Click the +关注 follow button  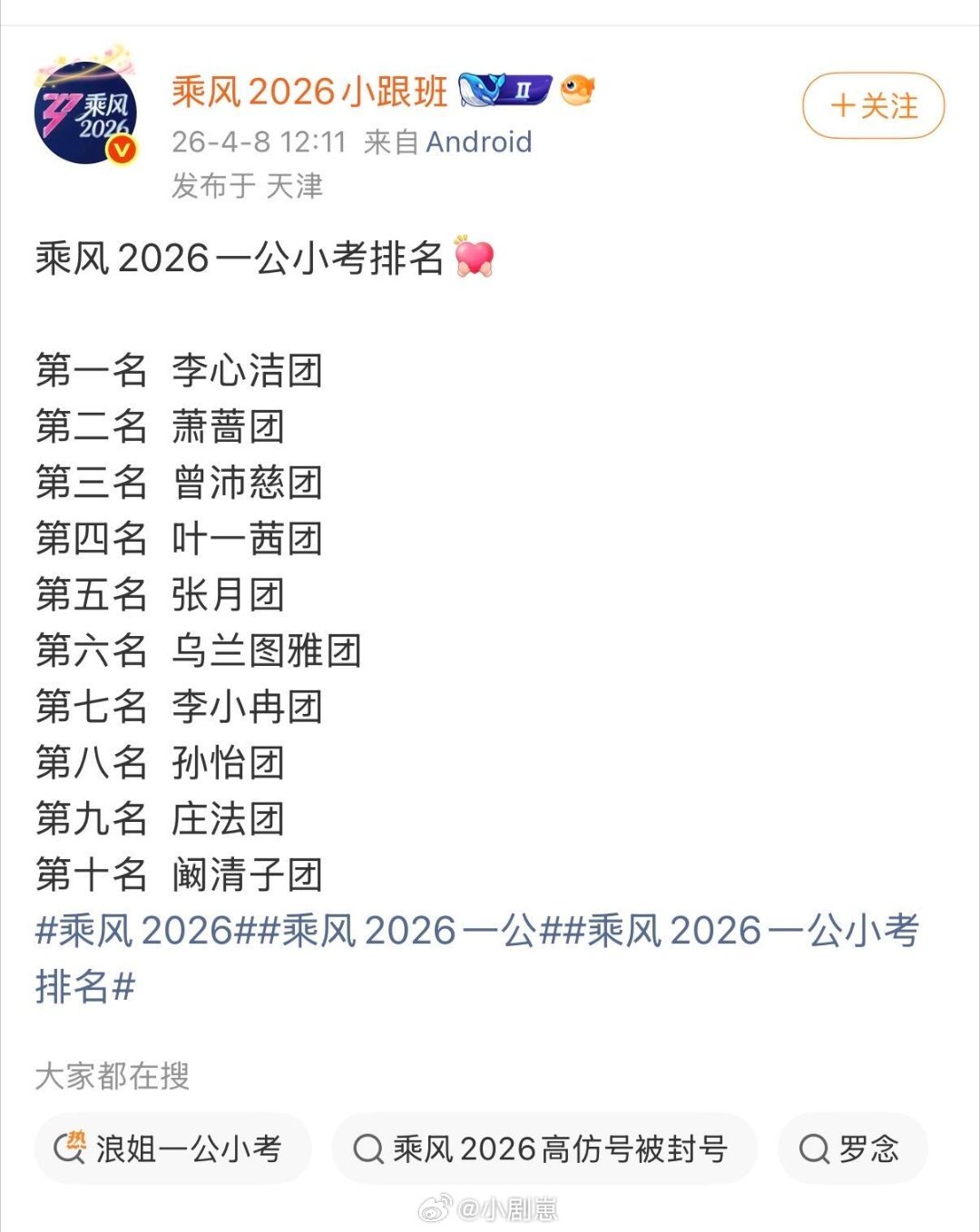pyautogui.click(x=873, y=107)
